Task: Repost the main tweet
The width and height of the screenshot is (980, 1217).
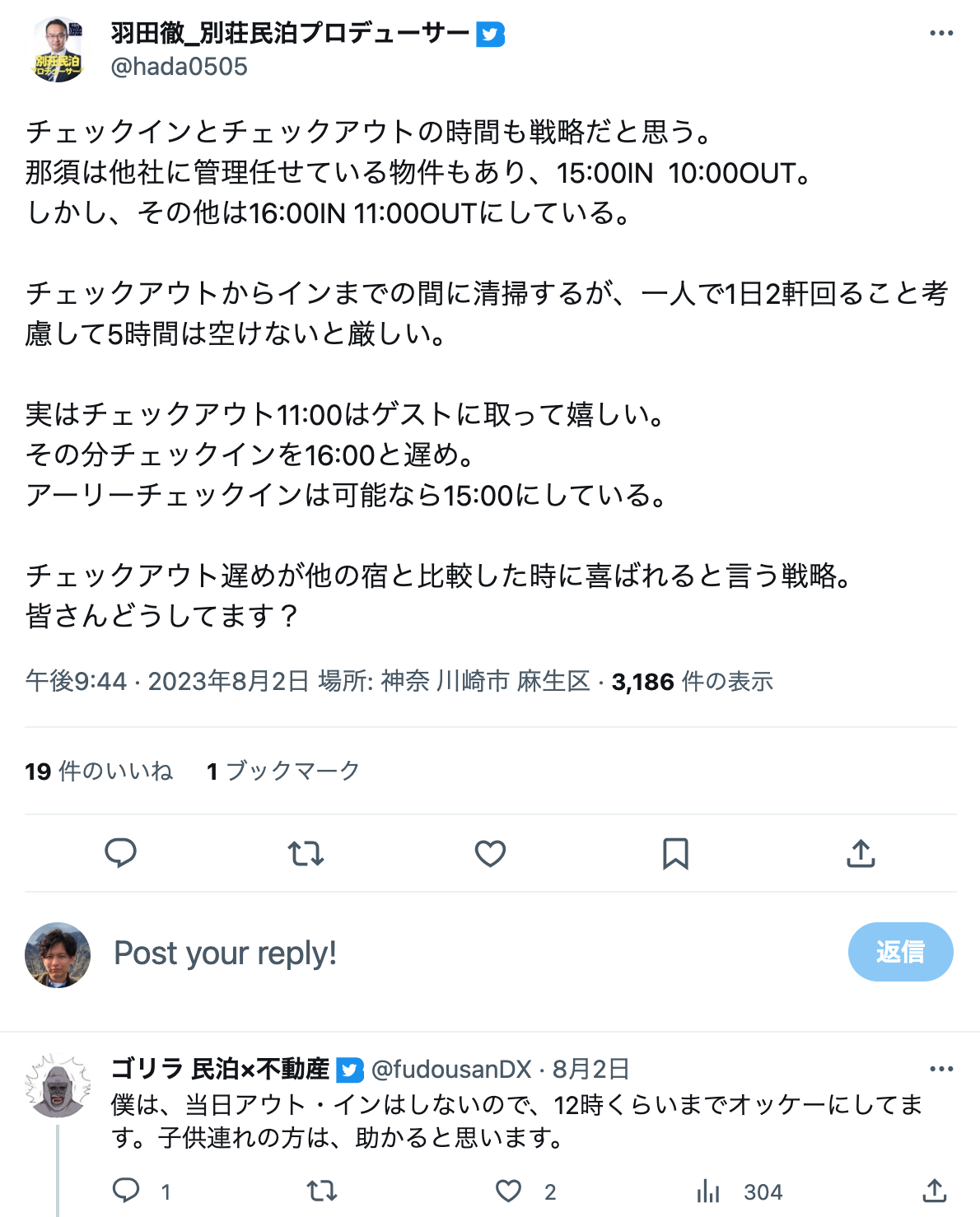Action: pos(306,853)
